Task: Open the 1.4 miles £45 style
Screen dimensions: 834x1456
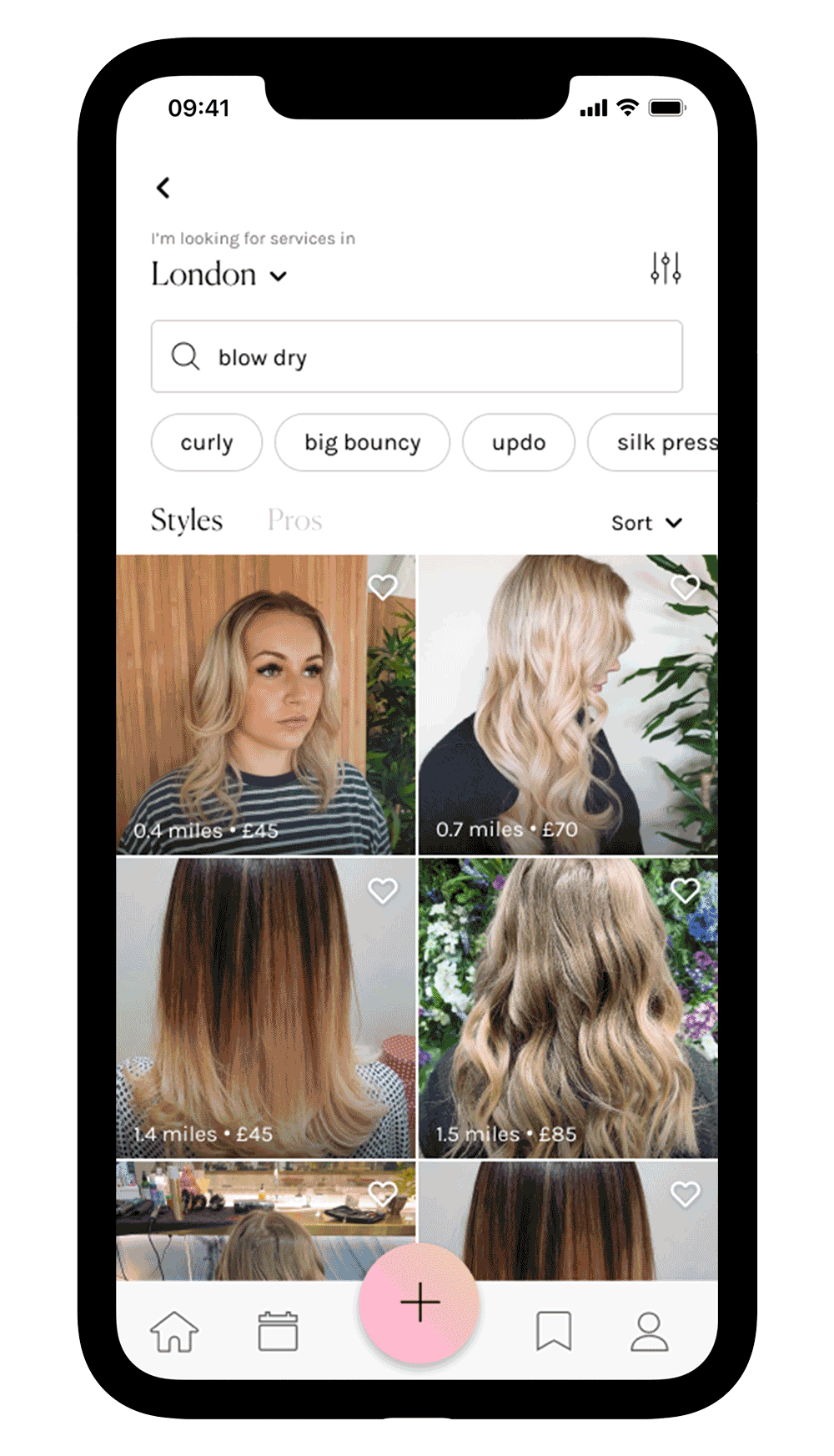Action: click(x=265, y=1008)
